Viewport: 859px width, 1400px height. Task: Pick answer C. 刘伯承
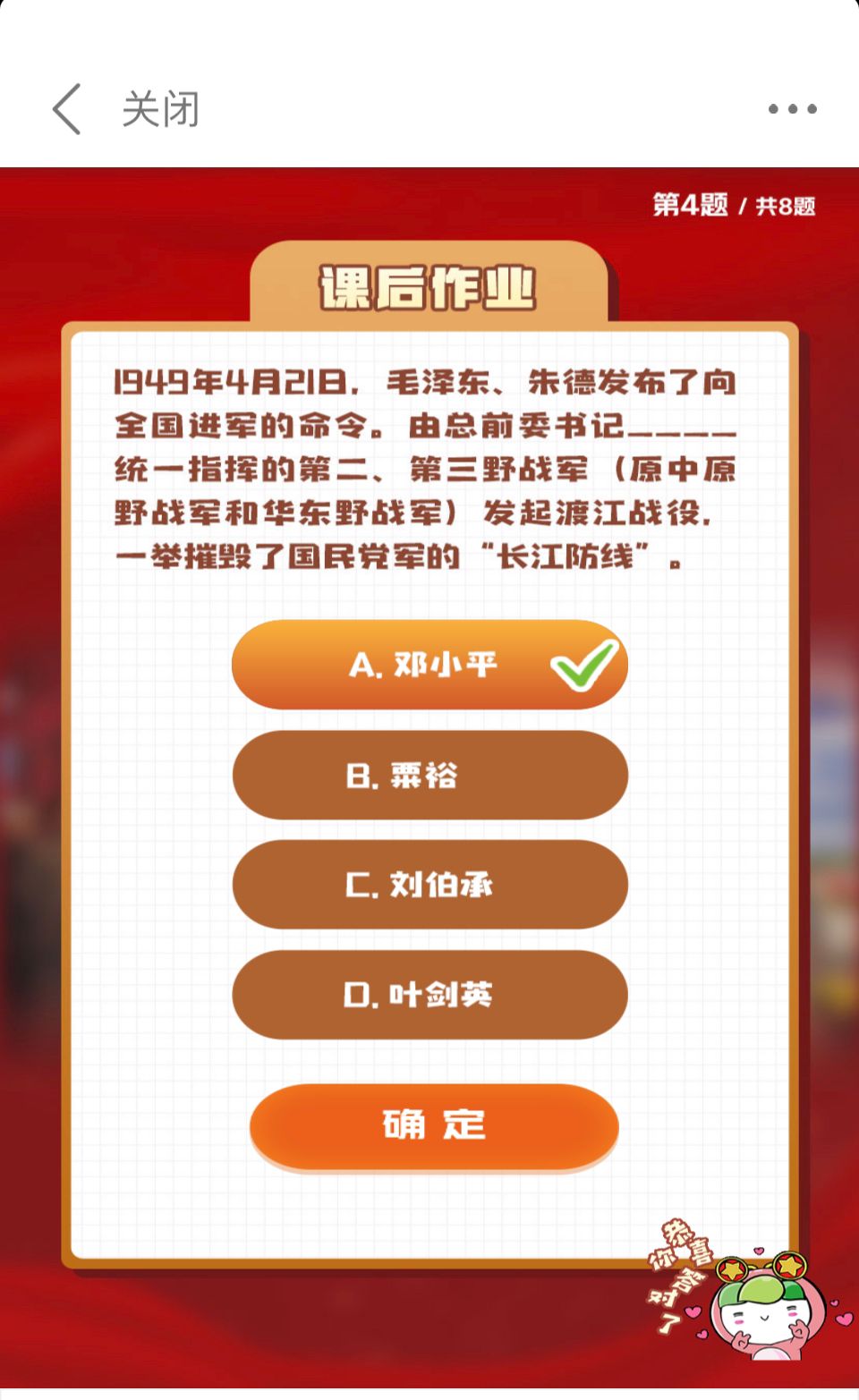coord(429,885)
